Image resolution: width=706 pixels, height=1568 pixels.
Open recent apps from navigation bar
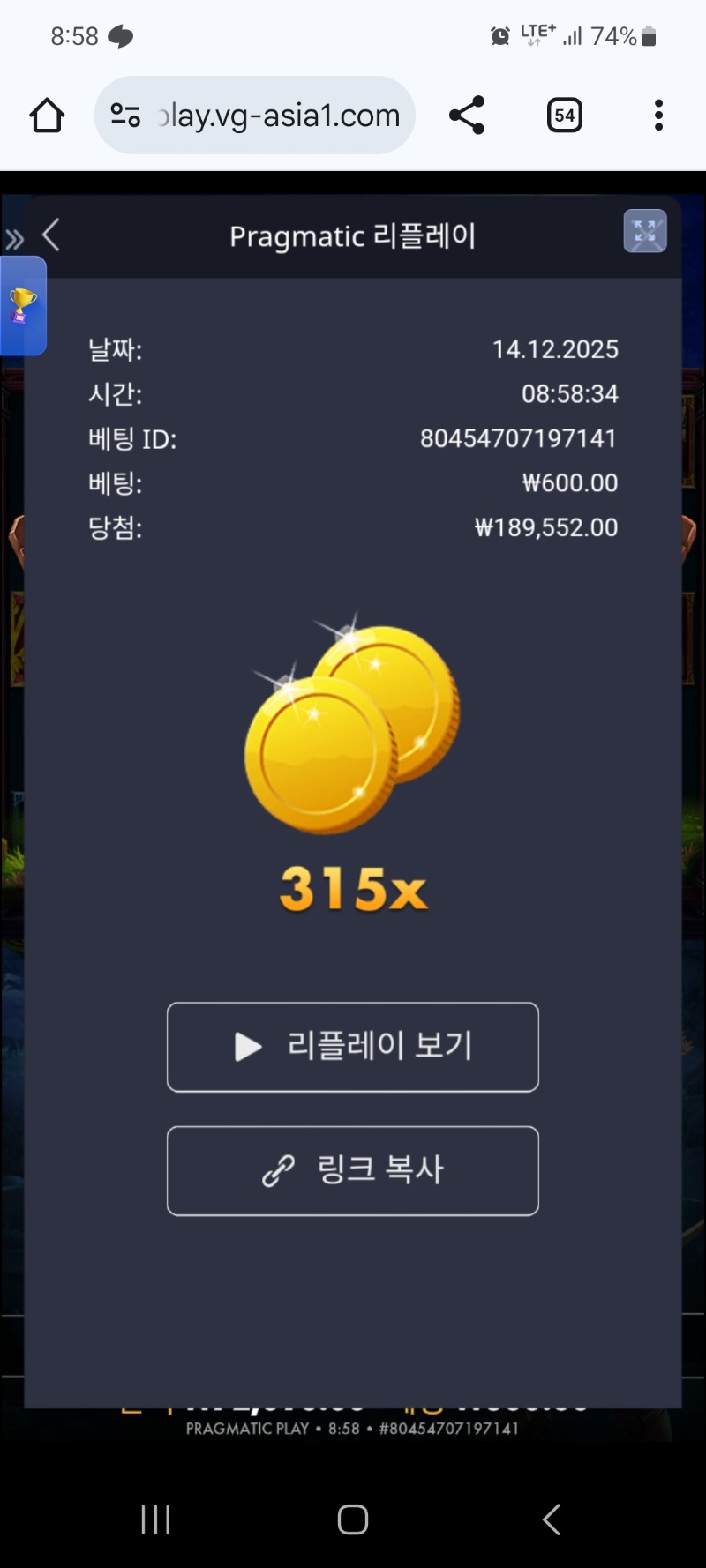[x=155, y=1519]
